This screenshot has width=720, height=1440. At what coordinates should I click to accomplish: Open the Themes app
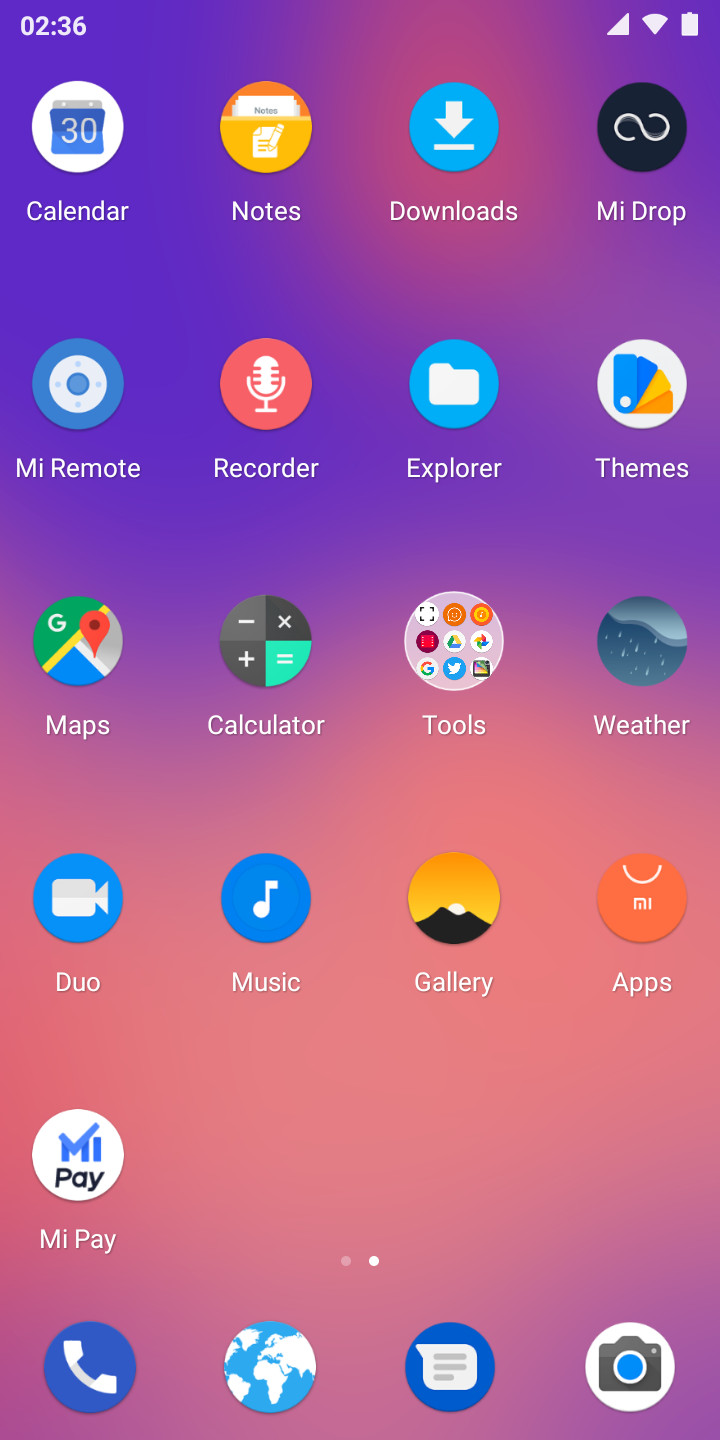(x=642, y=384)
